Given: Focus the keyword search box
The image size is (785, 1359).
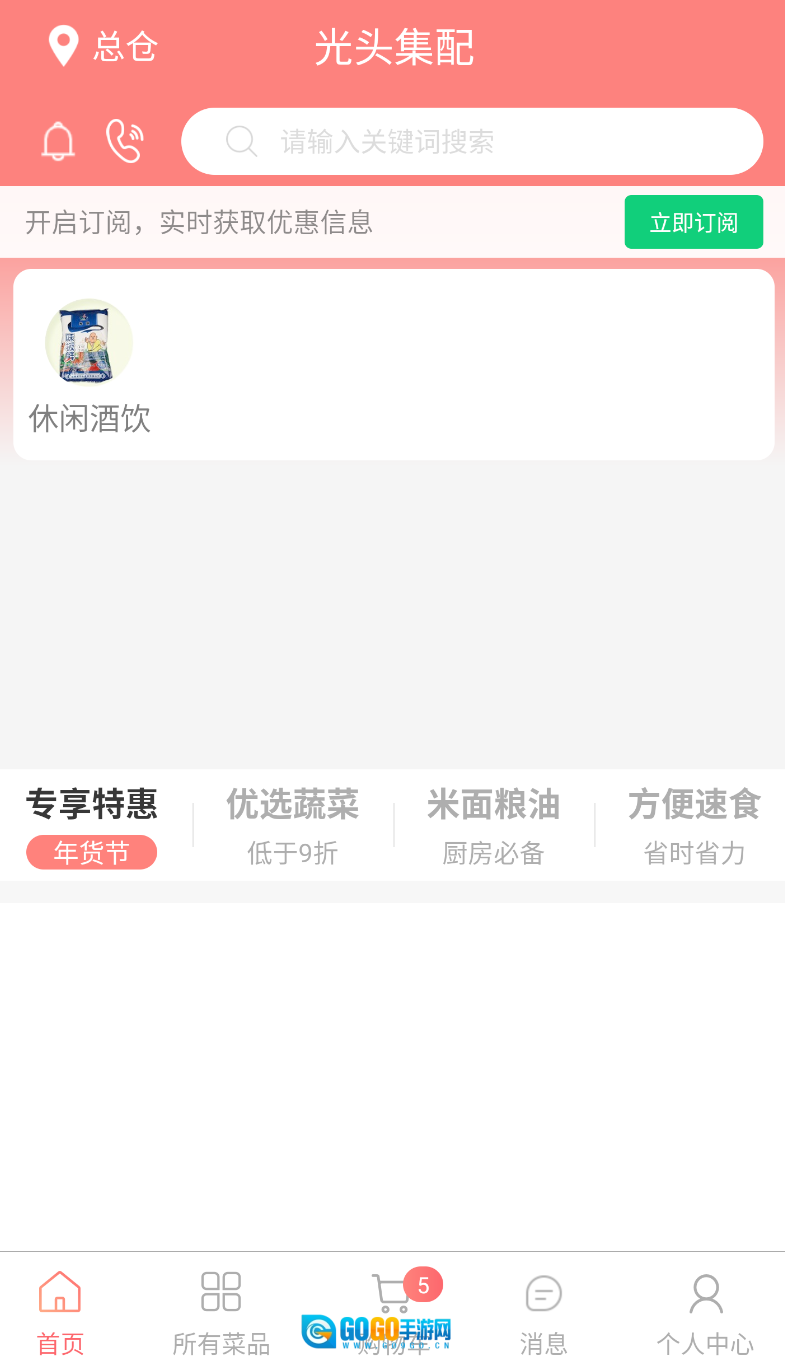Looking at the screenshot, I should [x=472, y=141].
